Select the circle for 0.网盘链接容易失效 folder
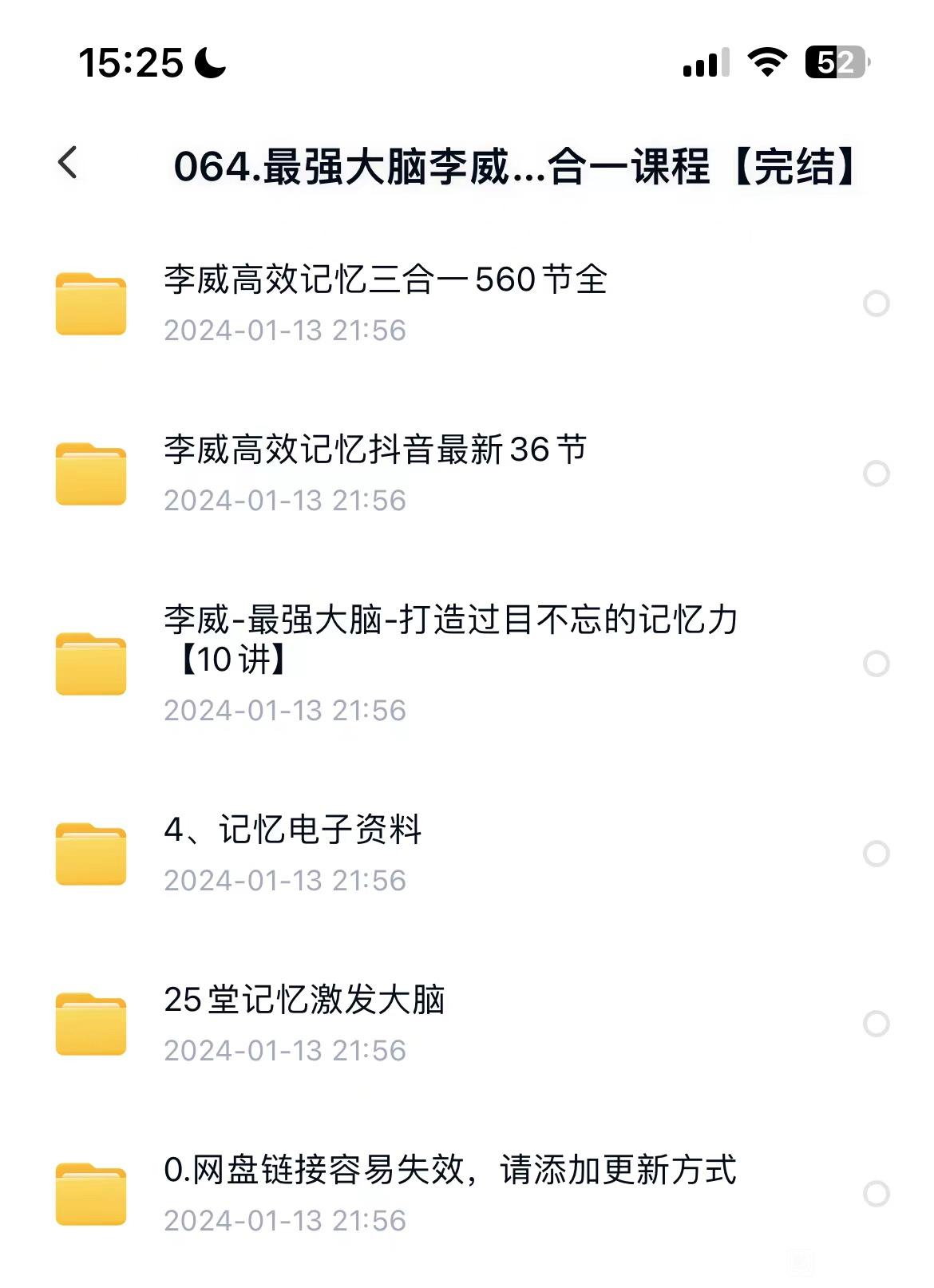This screenshot has height=1288, width=934. [877, 1194]
